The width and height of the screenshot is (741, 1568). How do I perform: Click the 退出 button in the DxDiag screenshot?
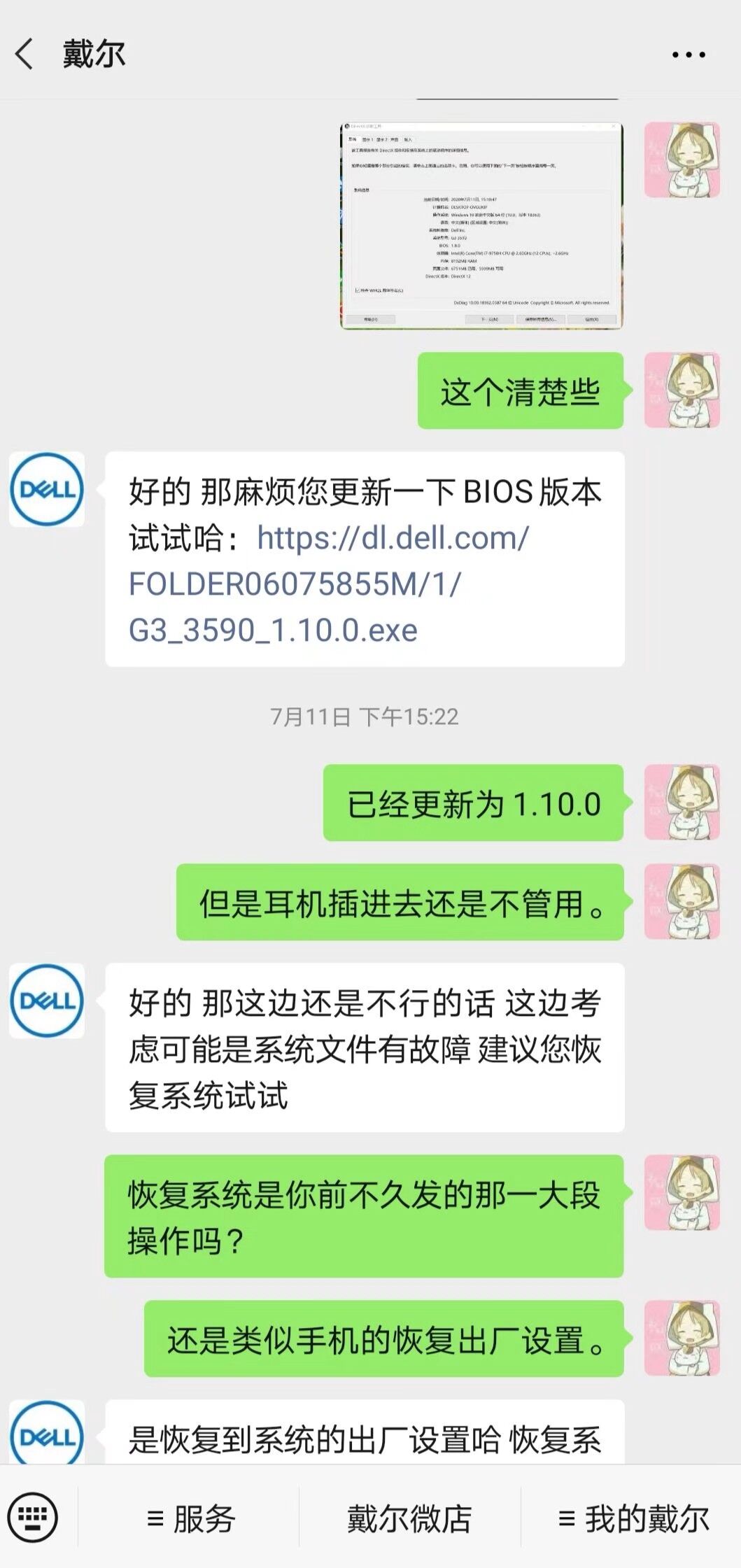pyautogui.click(x=592, y=319)
